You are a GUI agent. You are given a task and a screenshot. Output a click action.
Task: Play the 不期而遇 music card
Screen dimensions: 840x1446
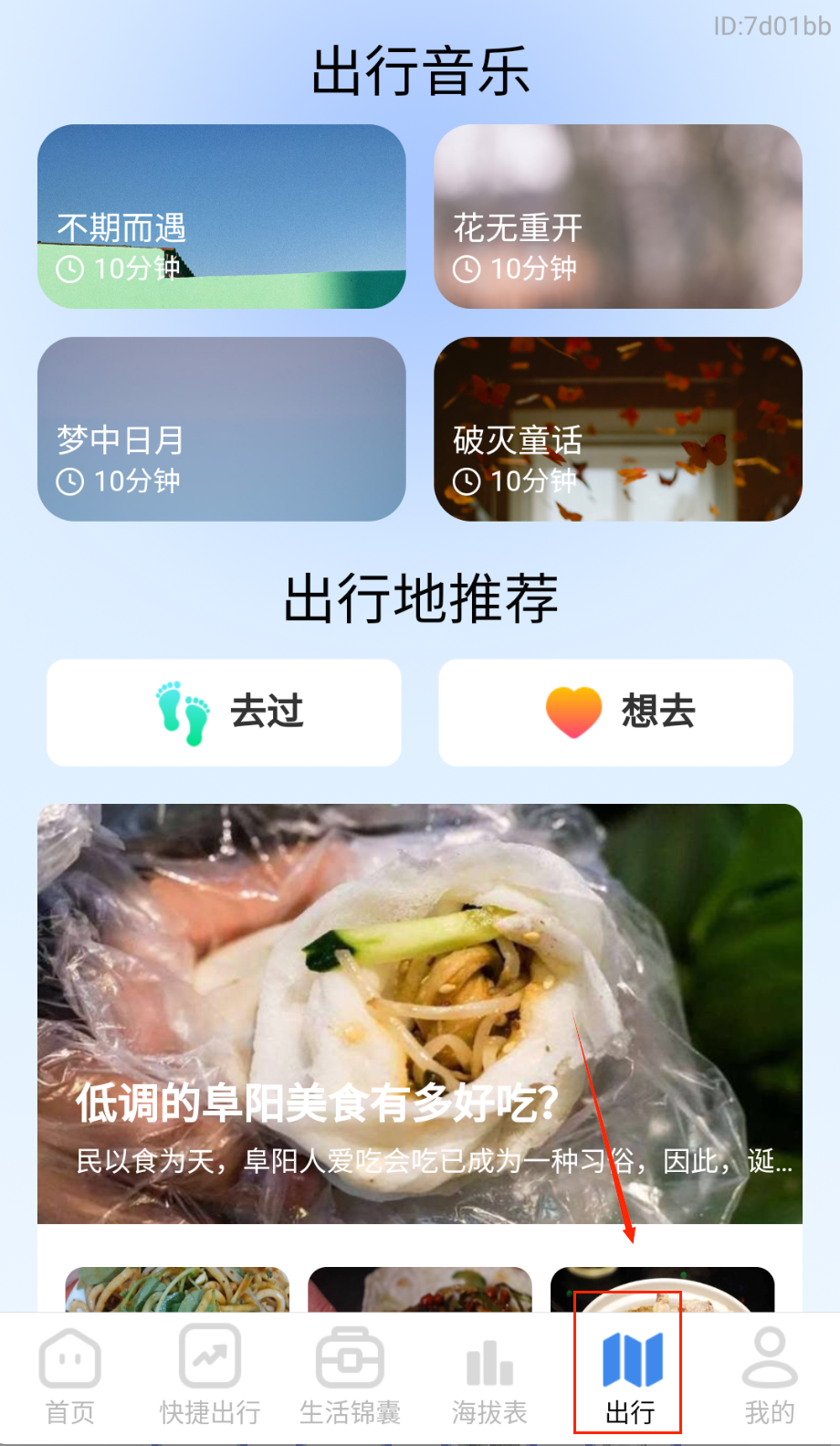click(221, 216)
